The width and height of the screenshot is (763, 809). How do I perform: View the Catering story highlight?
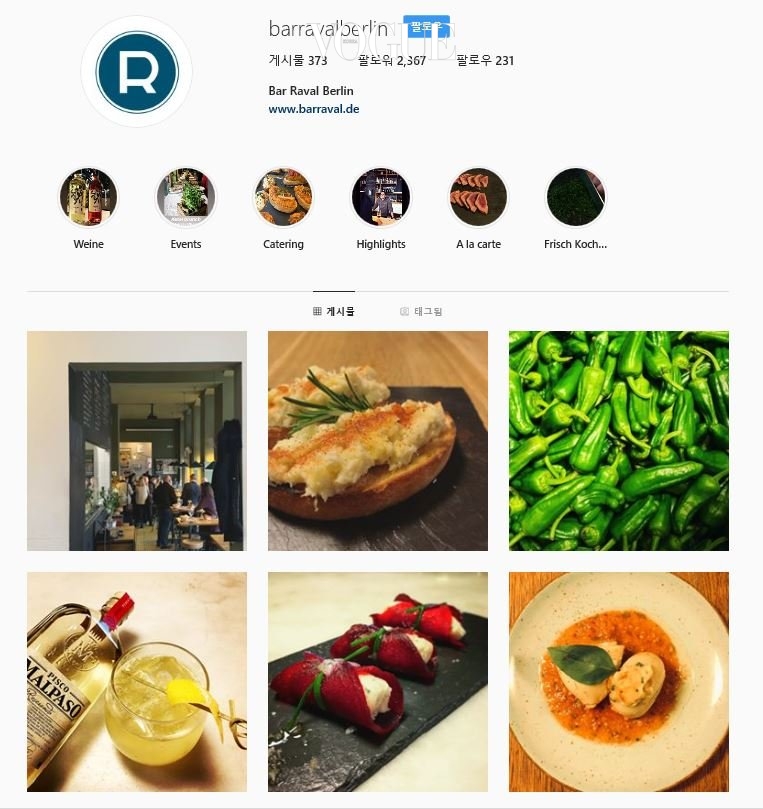pos(283,197)
